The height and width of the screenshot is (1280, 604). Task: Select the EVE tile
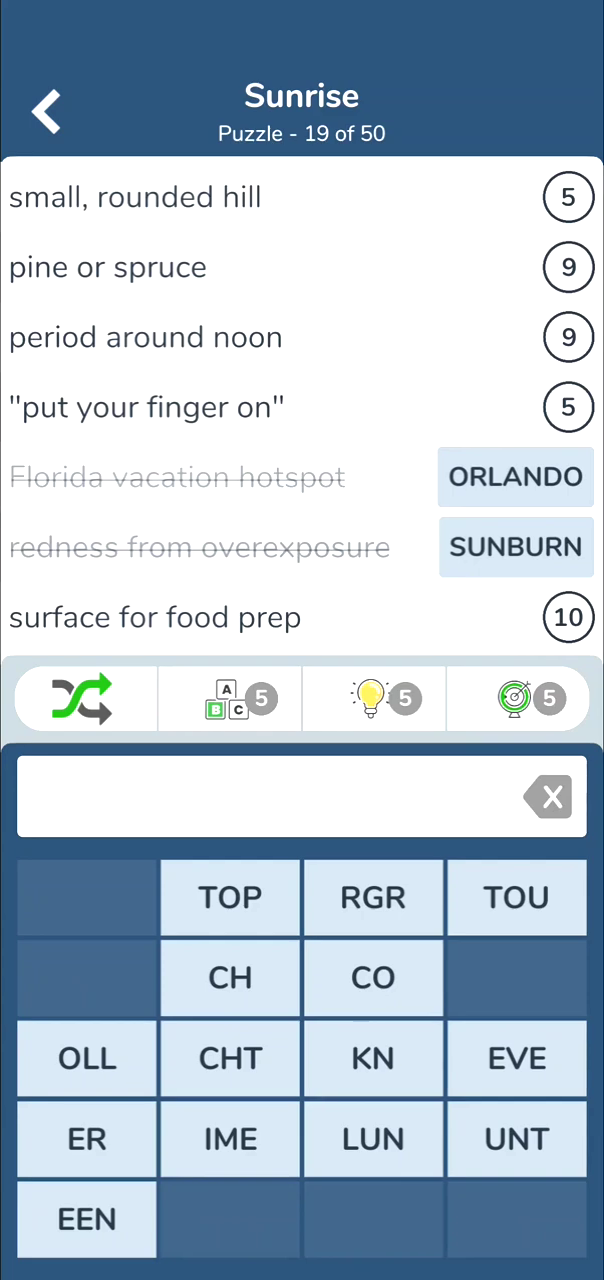pos(517,1058)
